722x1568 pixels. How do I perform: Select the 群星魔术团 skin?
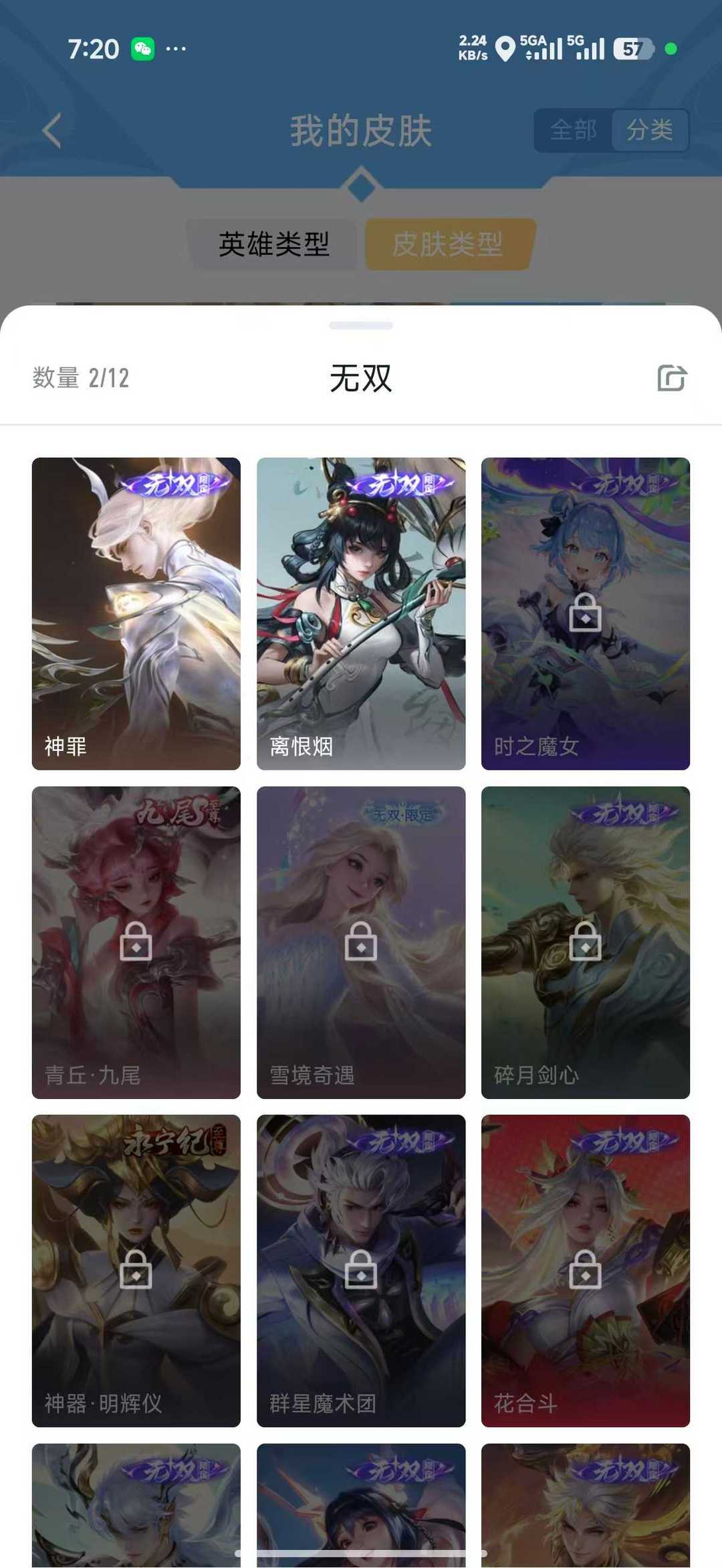[361, 1271]
